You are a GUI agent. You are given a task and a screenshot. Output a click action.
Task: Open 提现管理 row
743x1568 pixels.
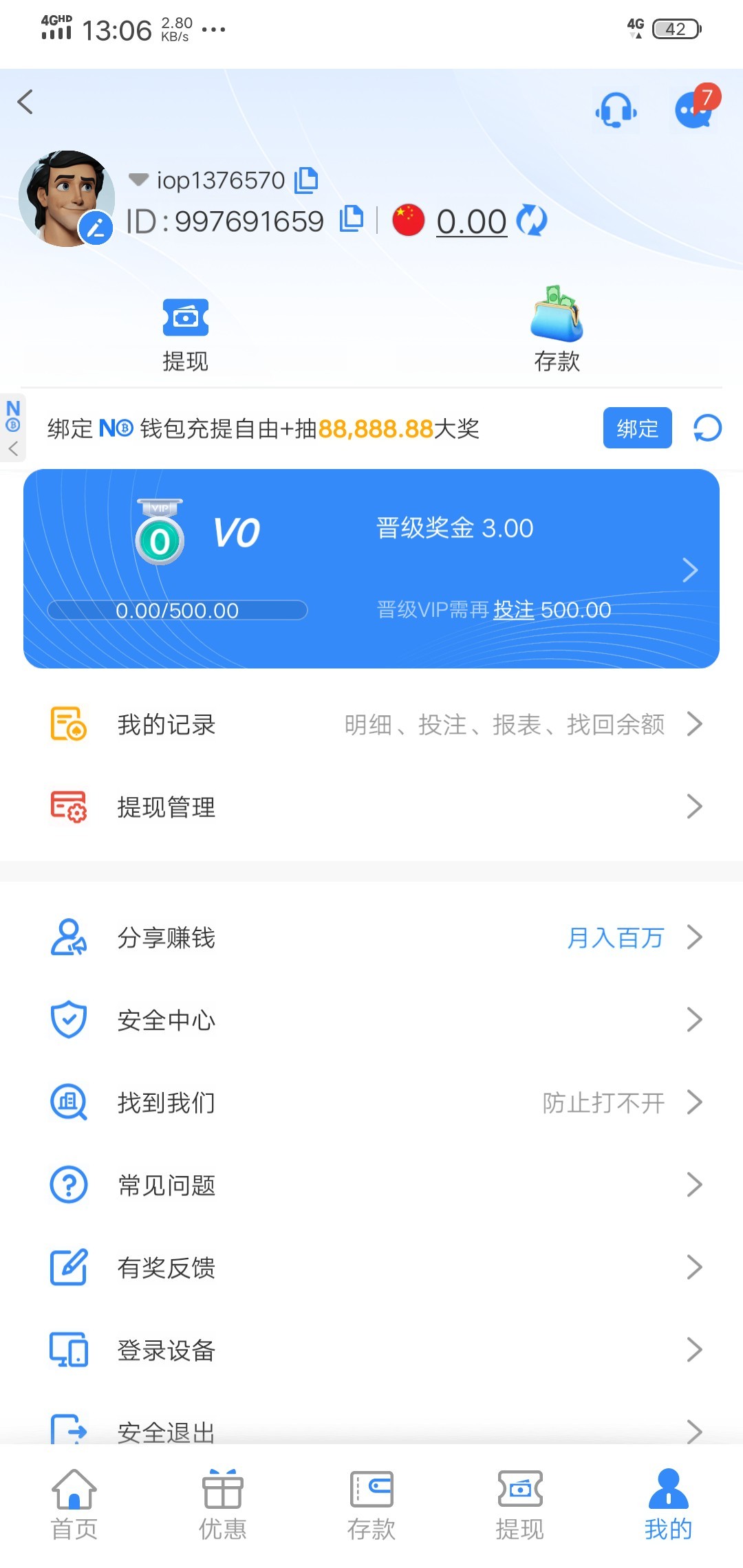(x=371, y=807)
